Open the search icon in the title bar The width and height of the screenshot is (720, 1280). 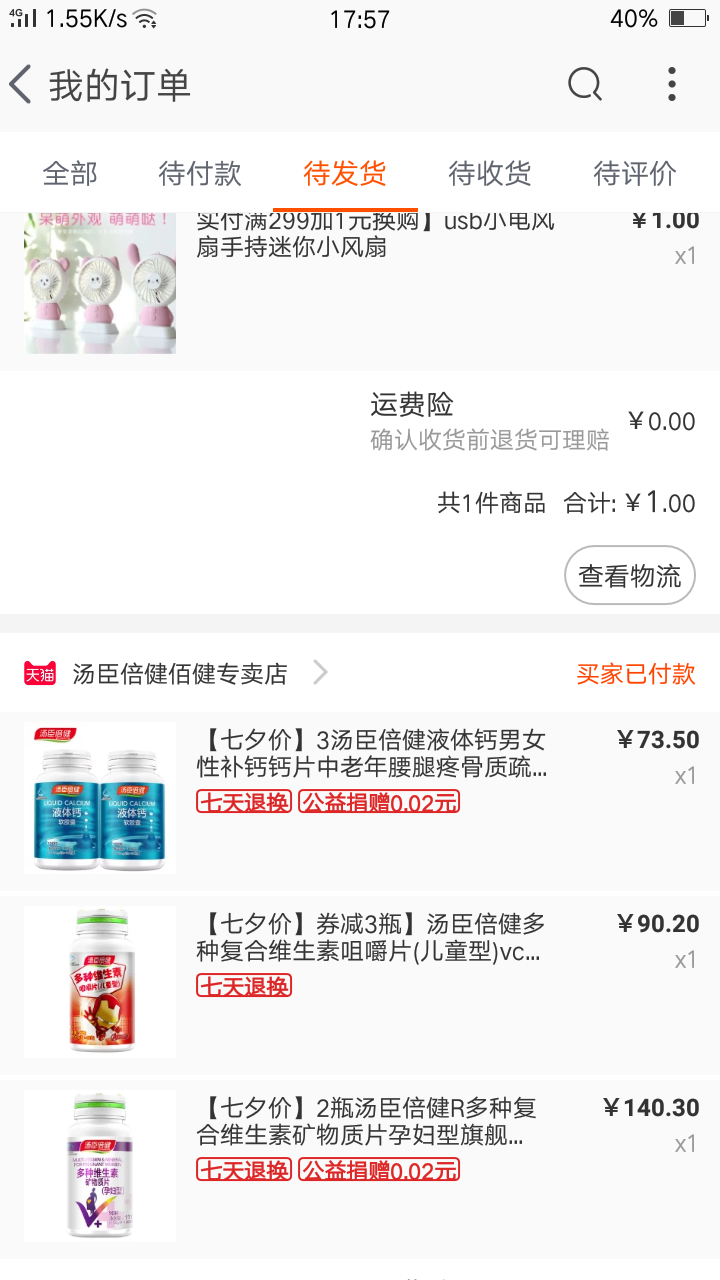click(x=585, y=84)
